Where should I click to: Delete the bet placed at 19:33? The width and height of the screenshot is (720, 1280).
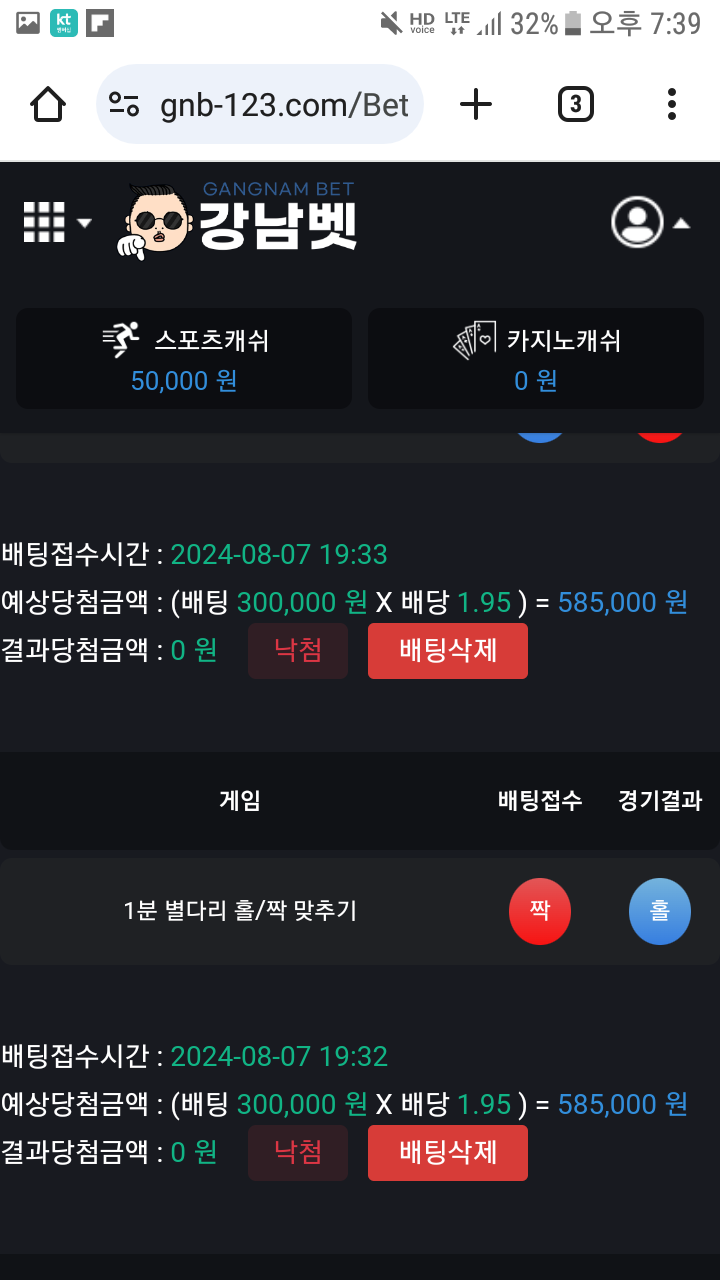(x=447, y=651)
